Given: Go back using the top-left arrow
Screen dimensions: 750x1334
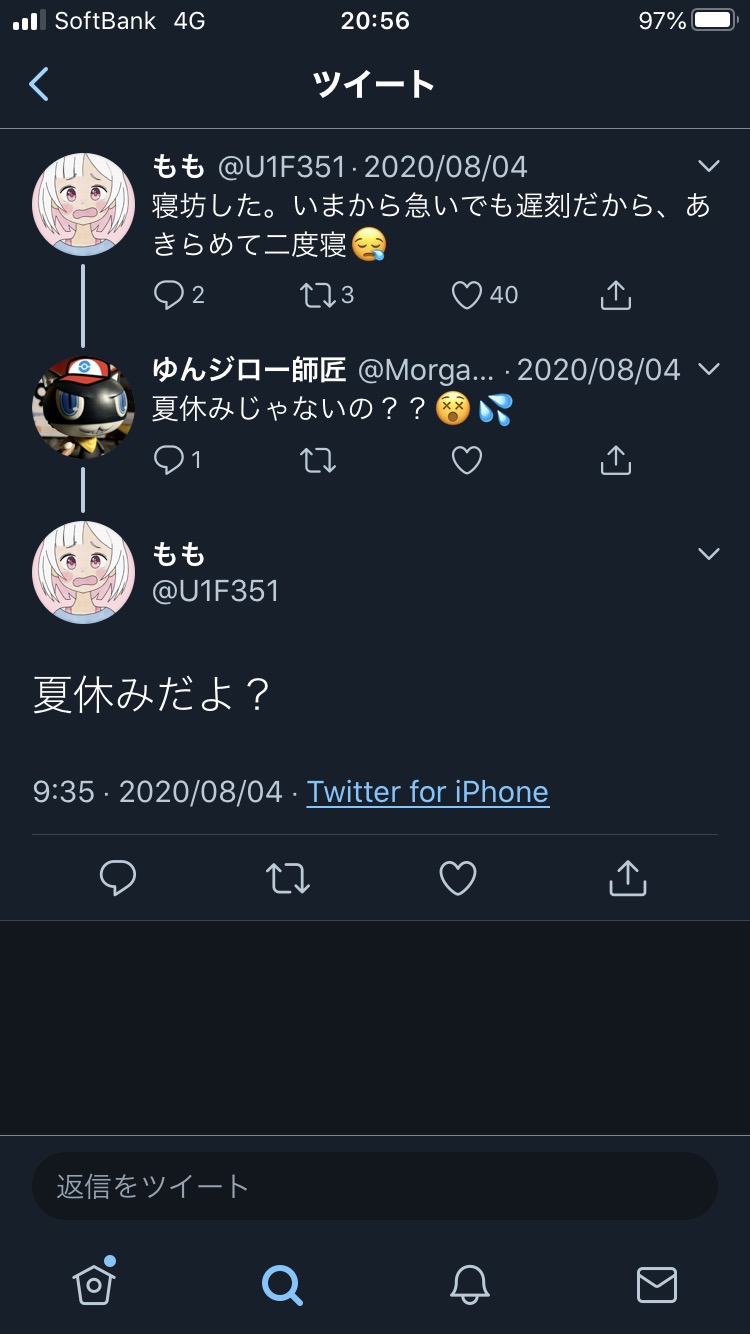Looking at the screenshot, I should [39, 84].
